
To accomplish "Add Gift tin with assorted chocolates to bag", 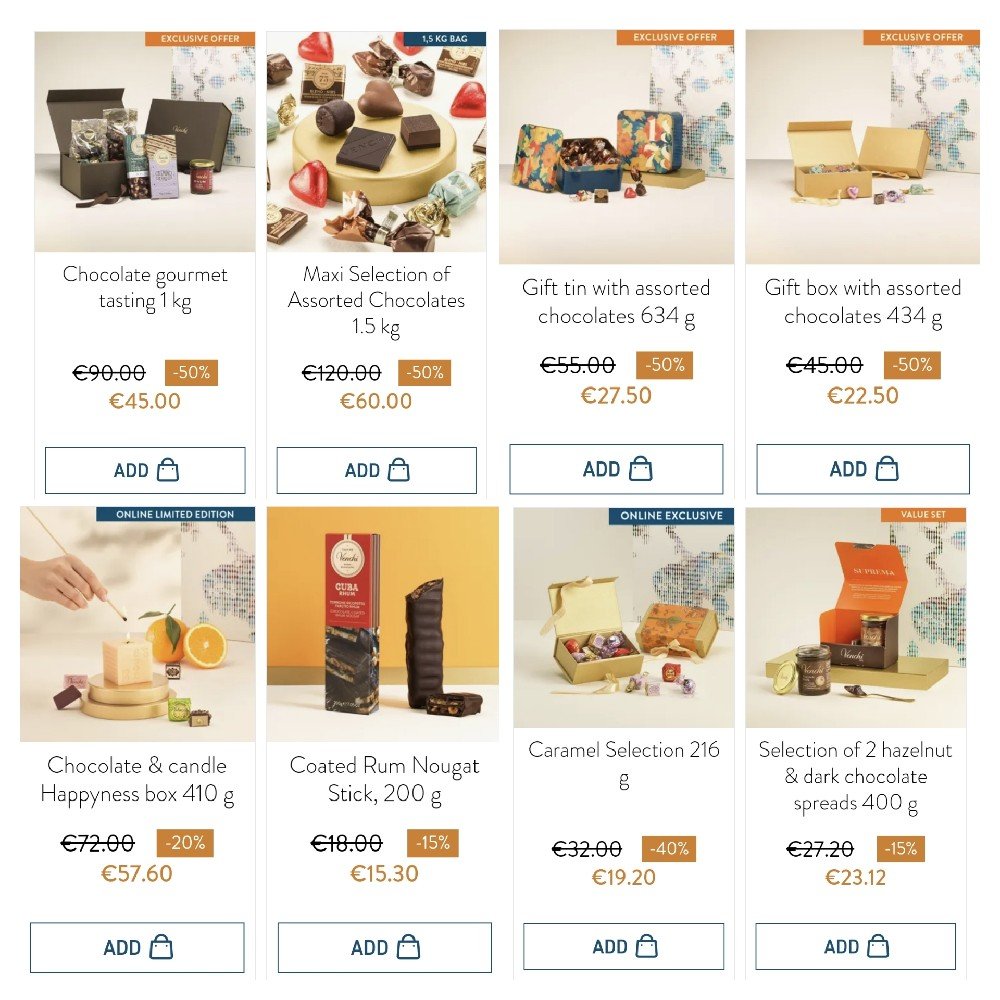I will (x=616, y=469).
